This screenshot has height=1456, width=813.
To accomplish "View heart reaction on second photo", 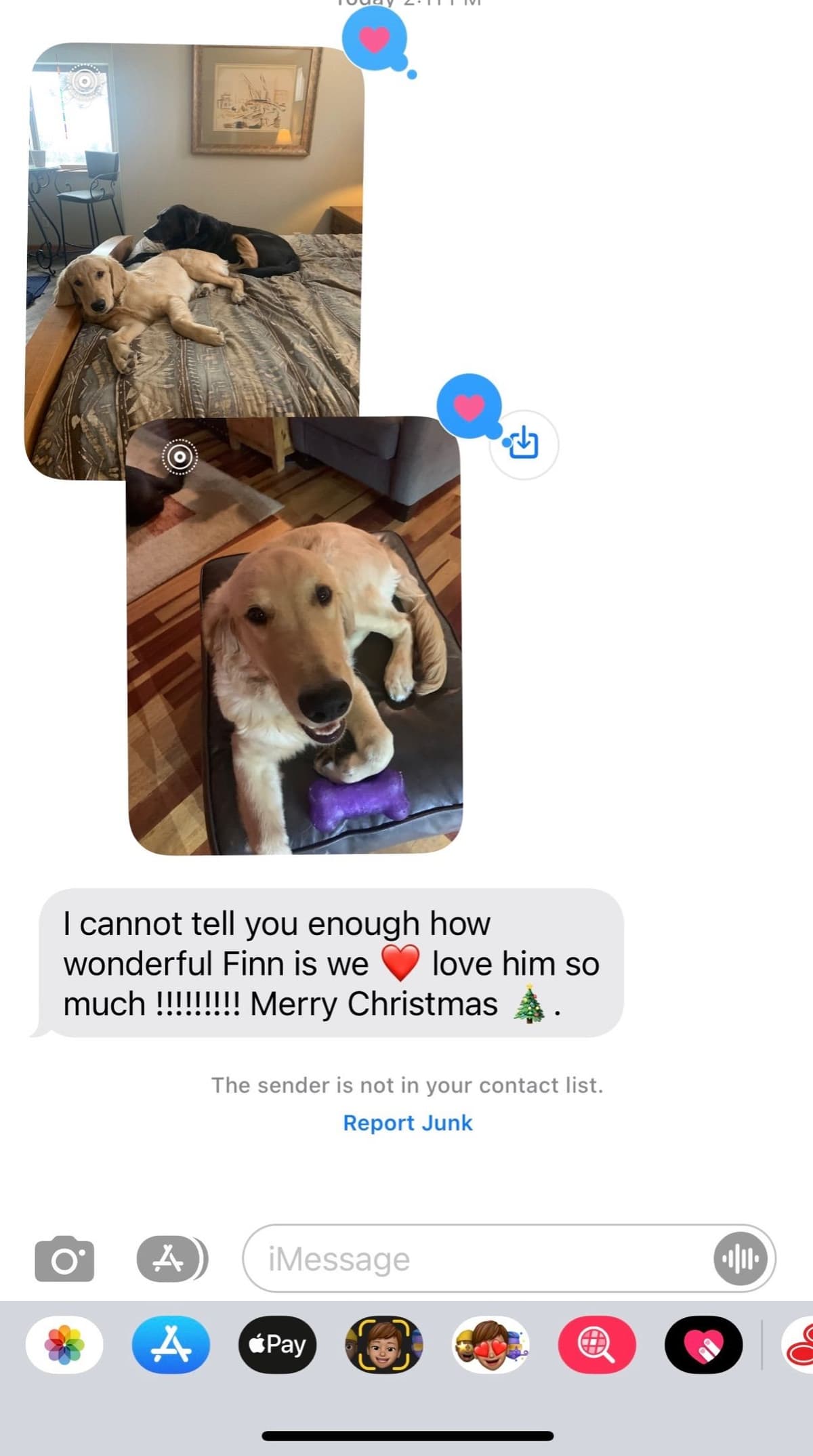I will pyautogui.click(x=469, y=406).
